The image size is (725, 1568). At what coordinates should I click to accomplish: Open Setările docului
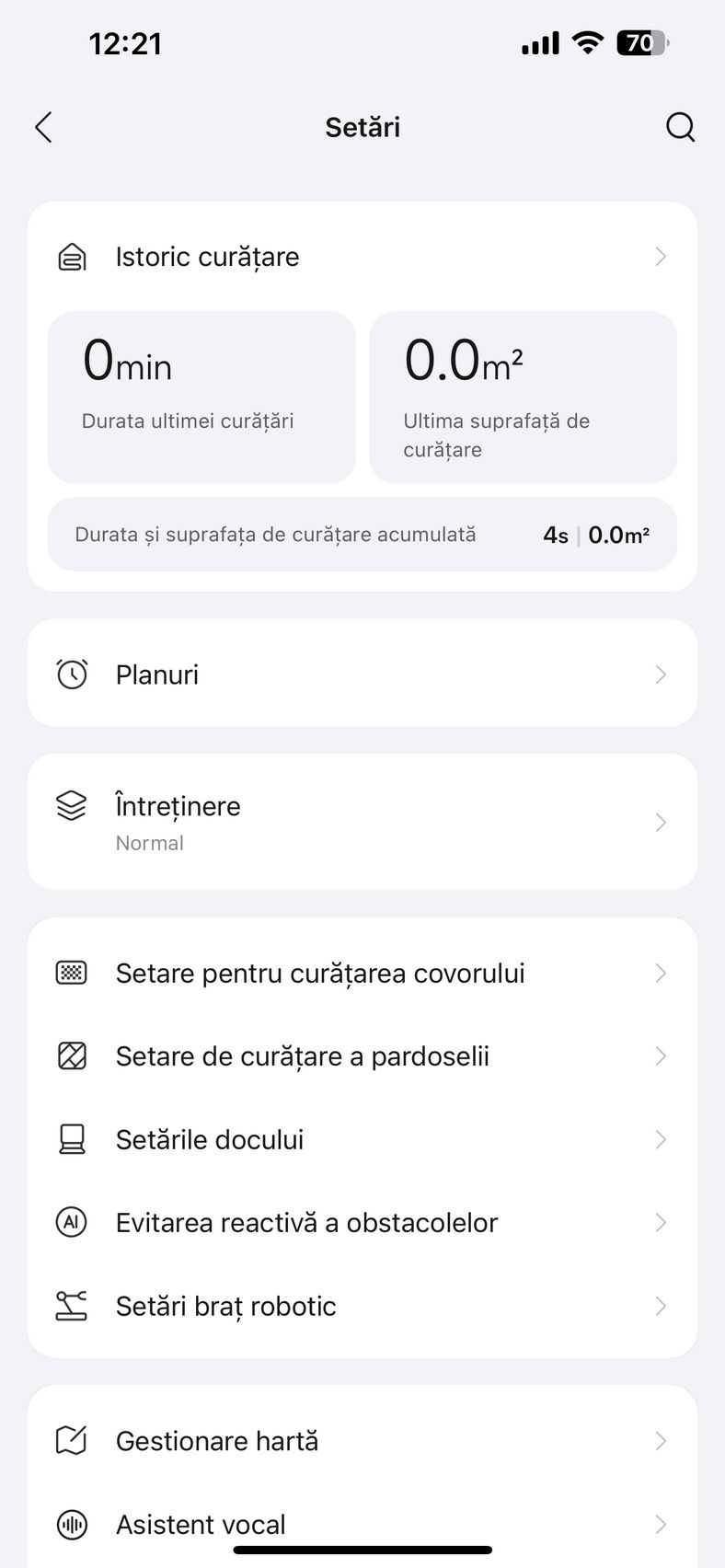tap(362, 1139)
